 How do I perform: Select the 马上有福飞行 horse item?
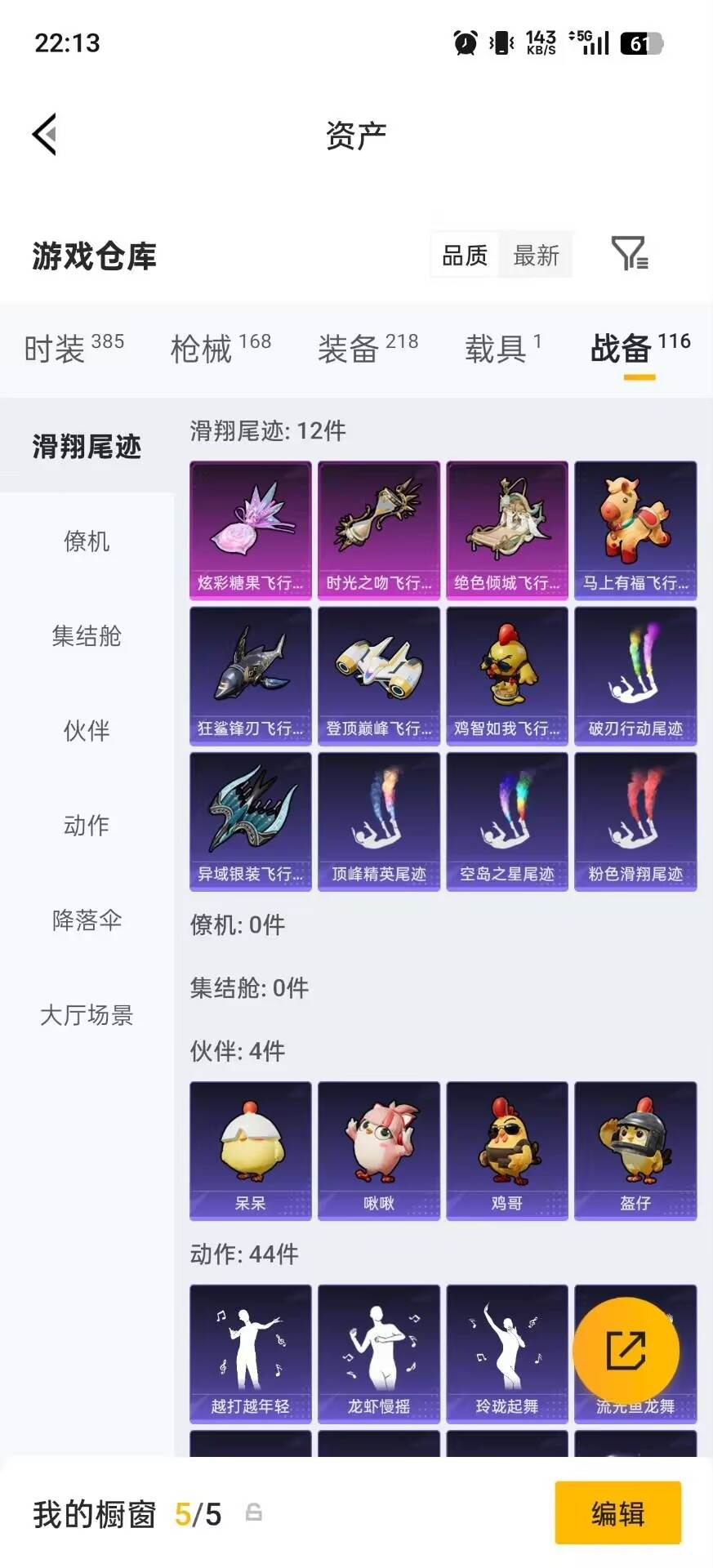click(x=636, y=529)
